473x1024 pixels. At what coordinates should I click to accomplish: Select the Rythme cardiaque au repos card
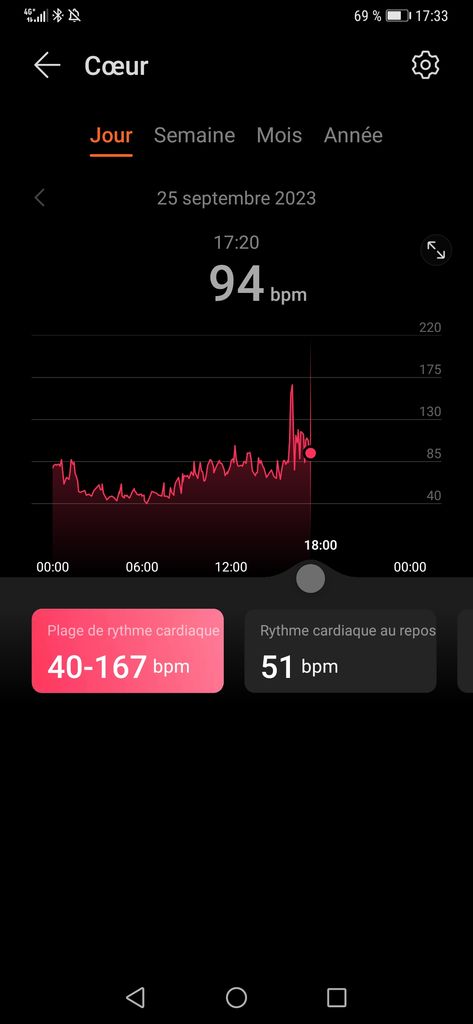[340, 650]
